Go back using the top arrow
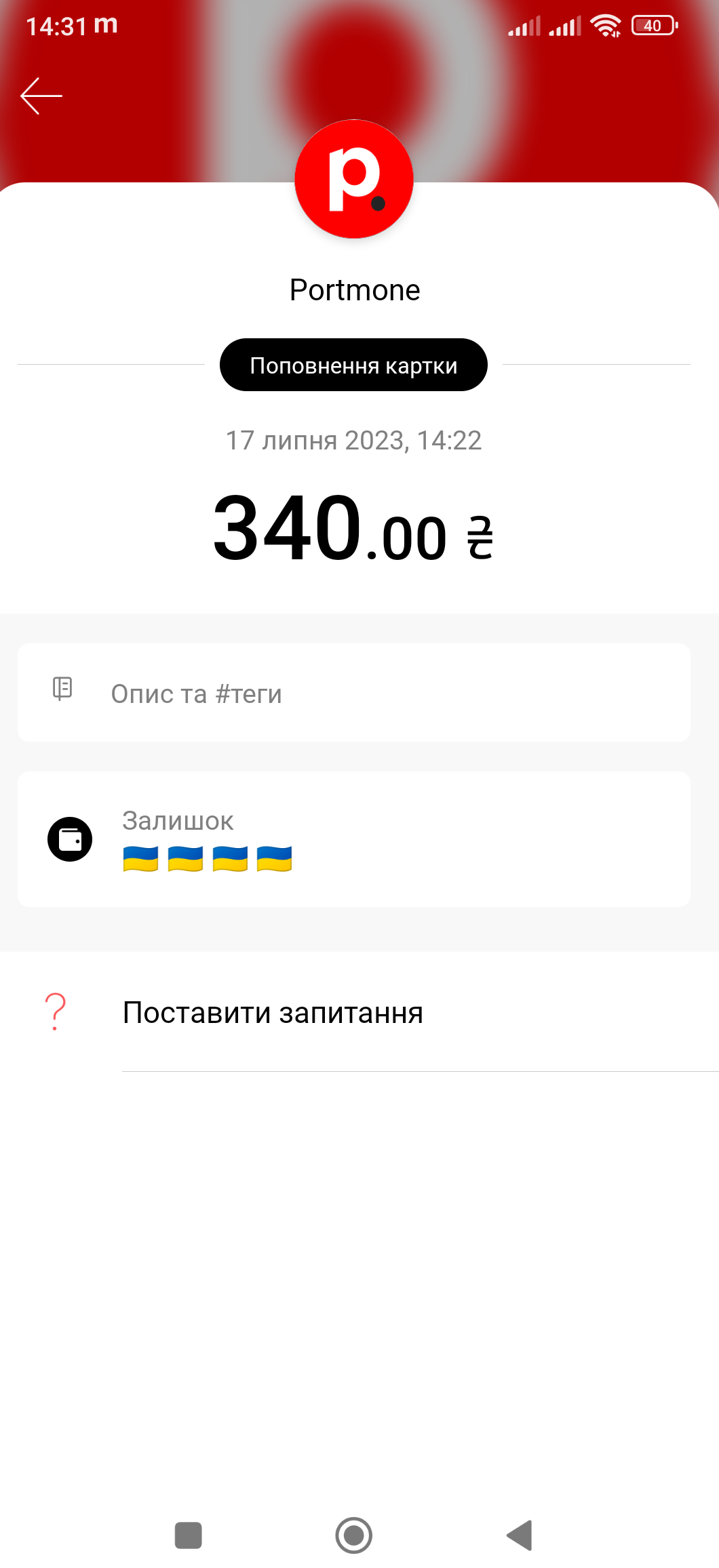Viewport: 719px width, 1568px height. (41, 96)
